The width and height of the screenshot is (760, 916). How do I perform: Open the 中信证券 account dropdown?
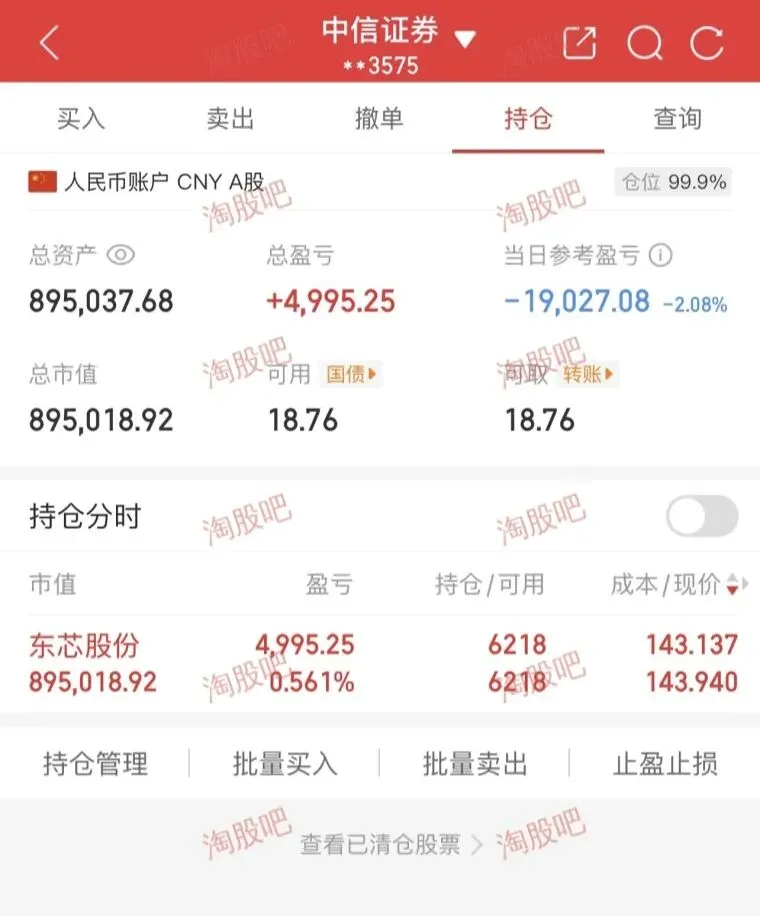tap(465, 39)
